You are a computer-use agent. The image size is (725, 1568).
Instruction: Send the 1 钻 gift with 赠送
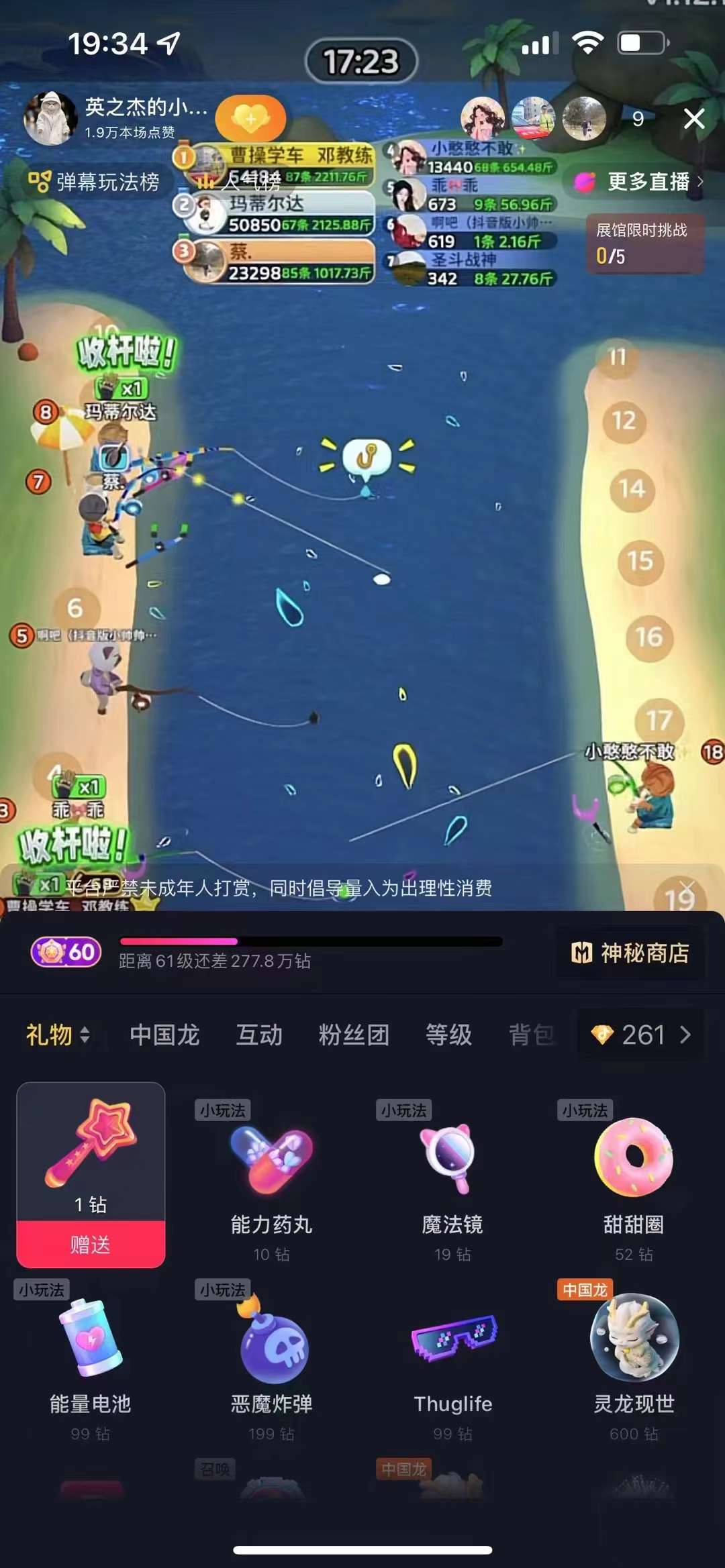point(91,1245)
